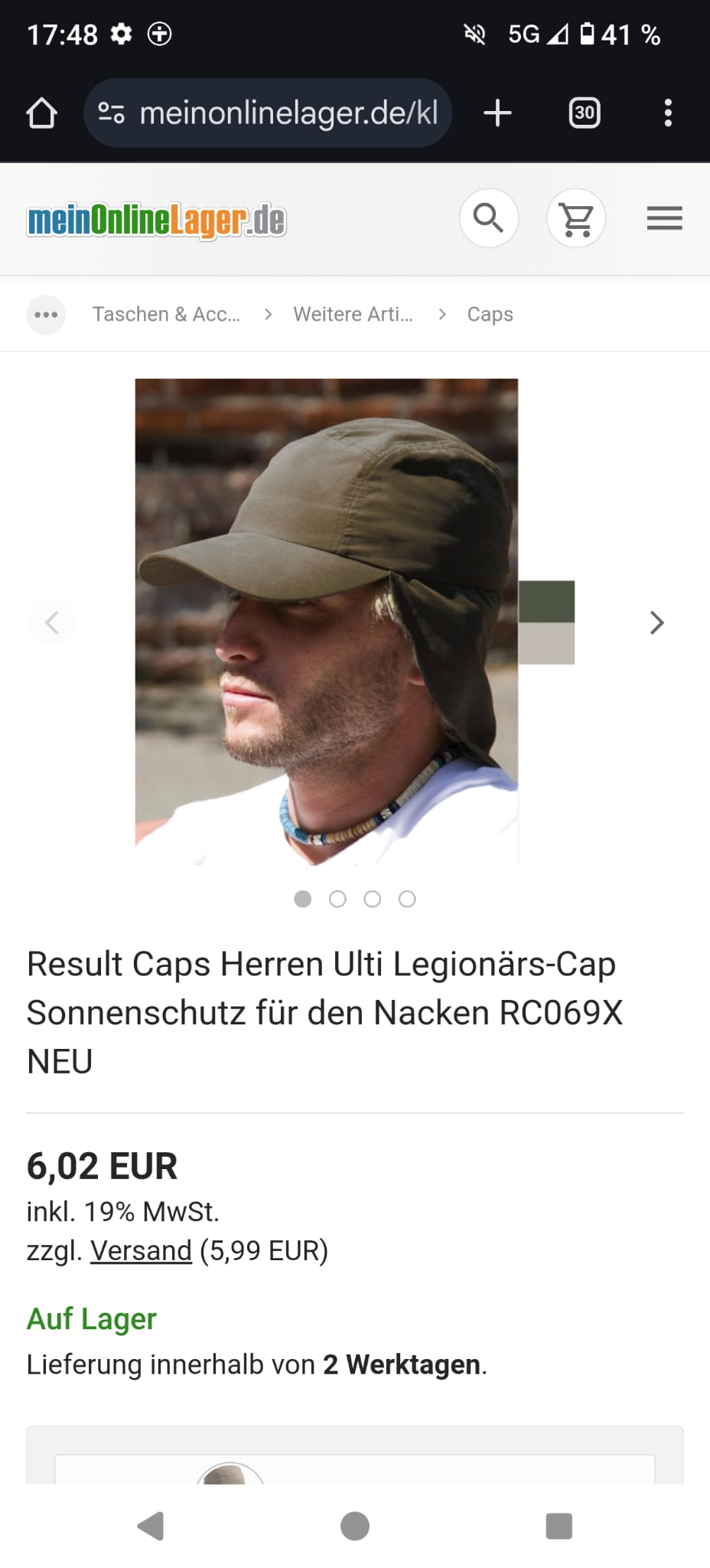The height and width of the screenshot is (1568, 710).
Task: Show the next product image
Action: click(x=656, y=622)
